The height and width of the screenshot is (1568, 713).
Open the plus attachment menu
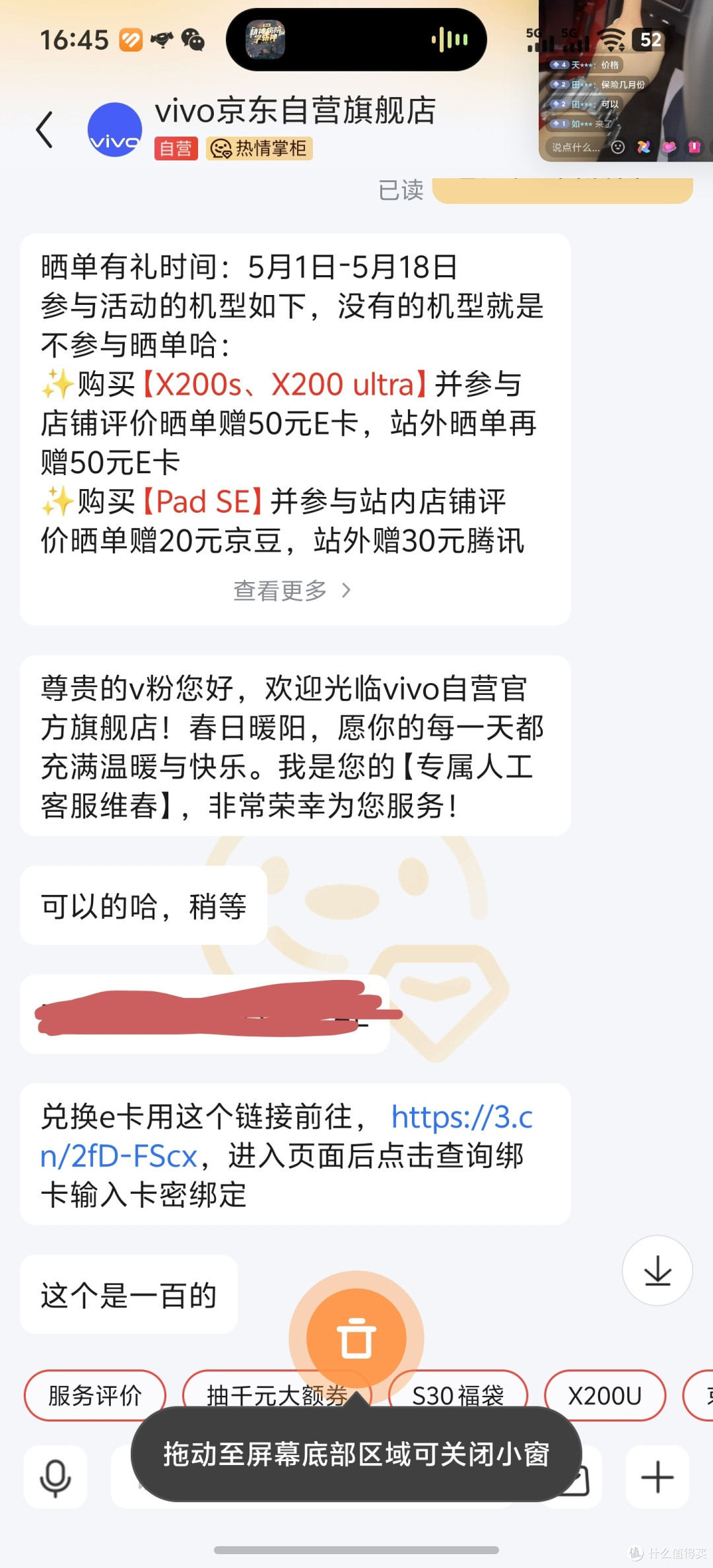pos(658,1476)
